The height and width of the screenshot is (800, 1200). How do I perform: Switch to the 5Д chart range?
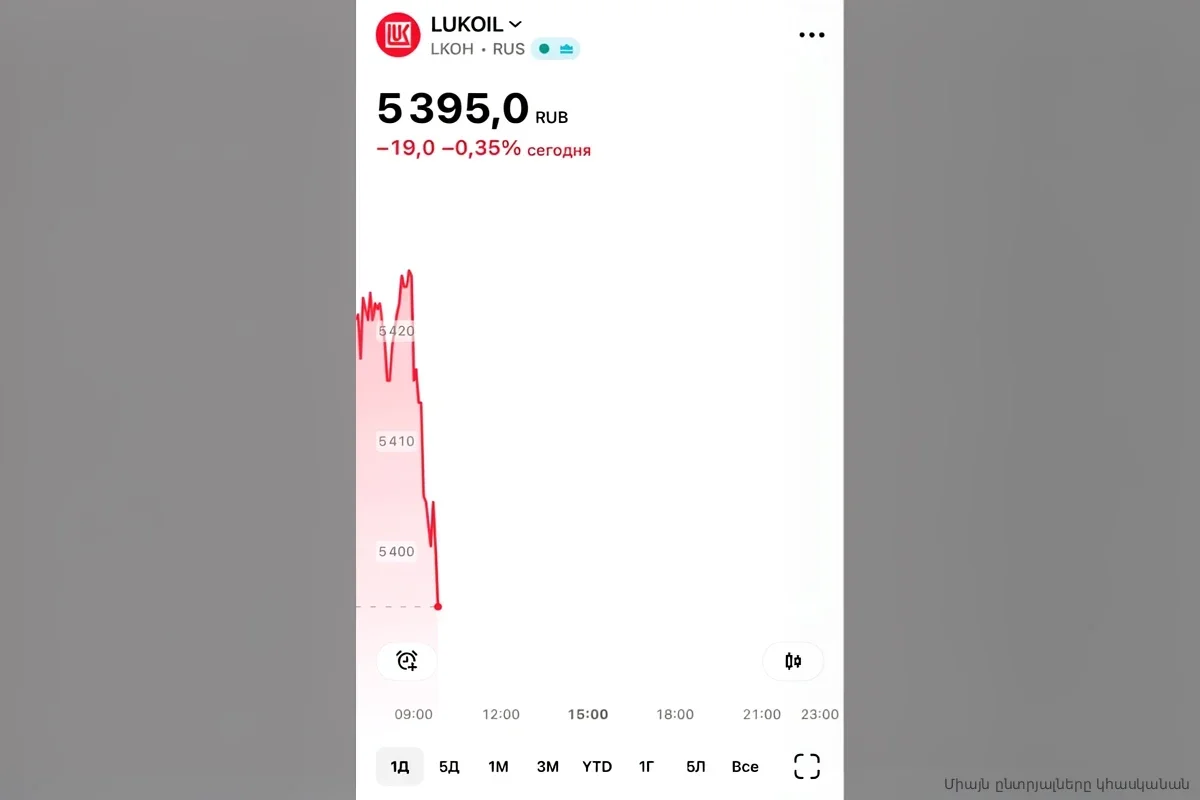tap(449, 767)
